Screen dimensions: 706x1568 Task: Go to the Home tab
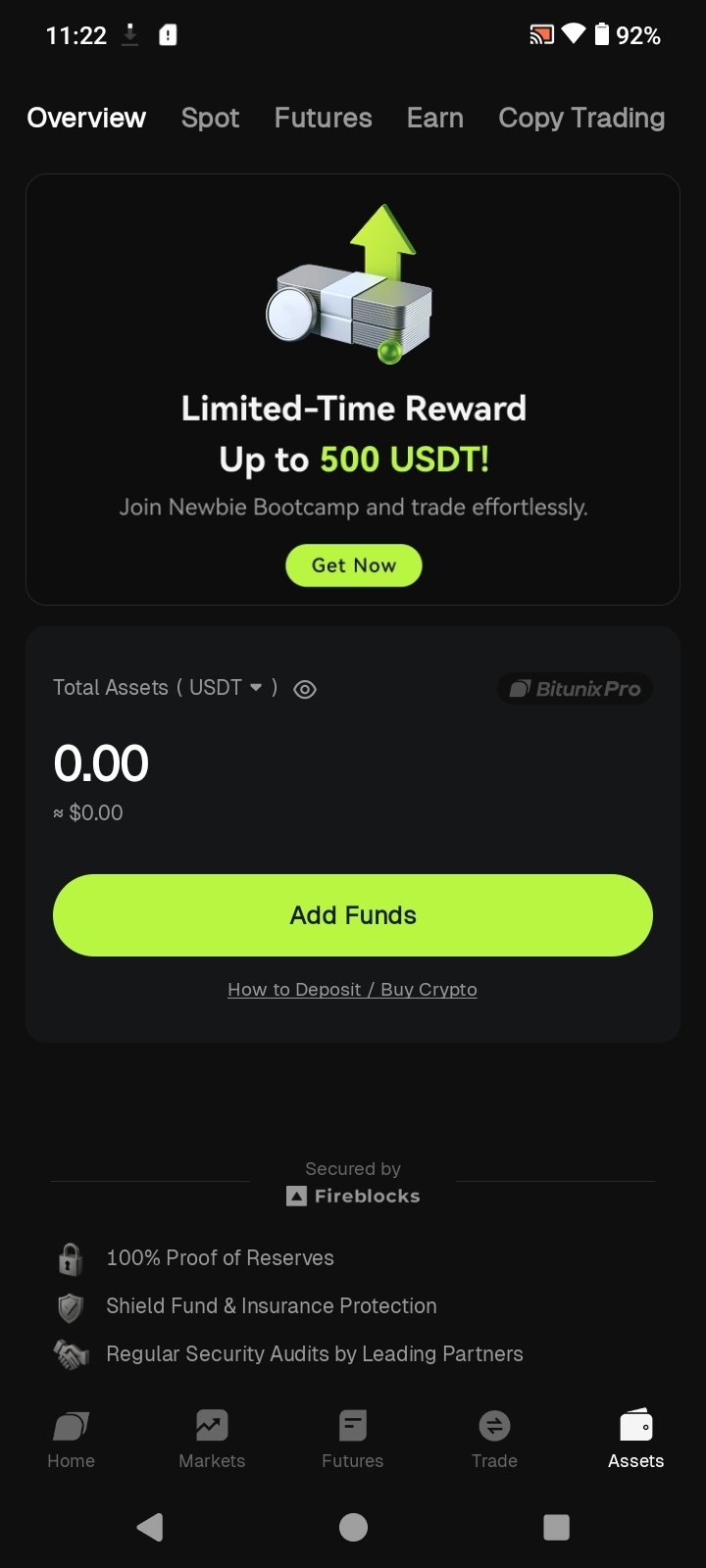(71, 1439)
